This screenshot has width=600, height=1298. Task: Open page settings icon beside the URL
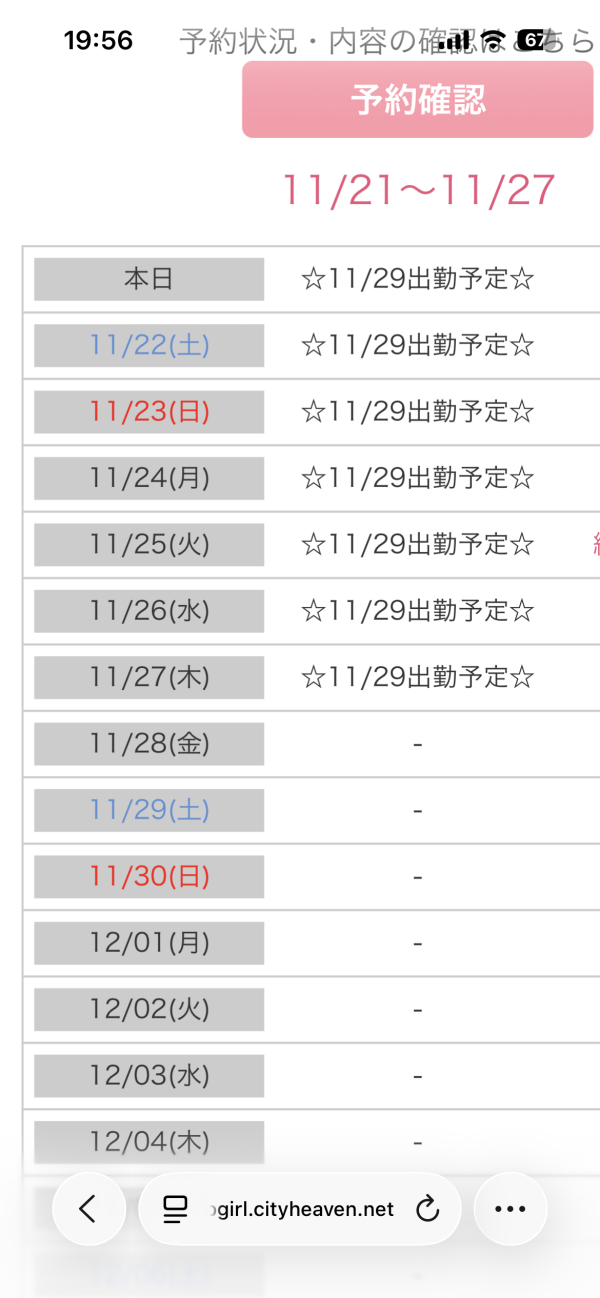point(176,1210)
